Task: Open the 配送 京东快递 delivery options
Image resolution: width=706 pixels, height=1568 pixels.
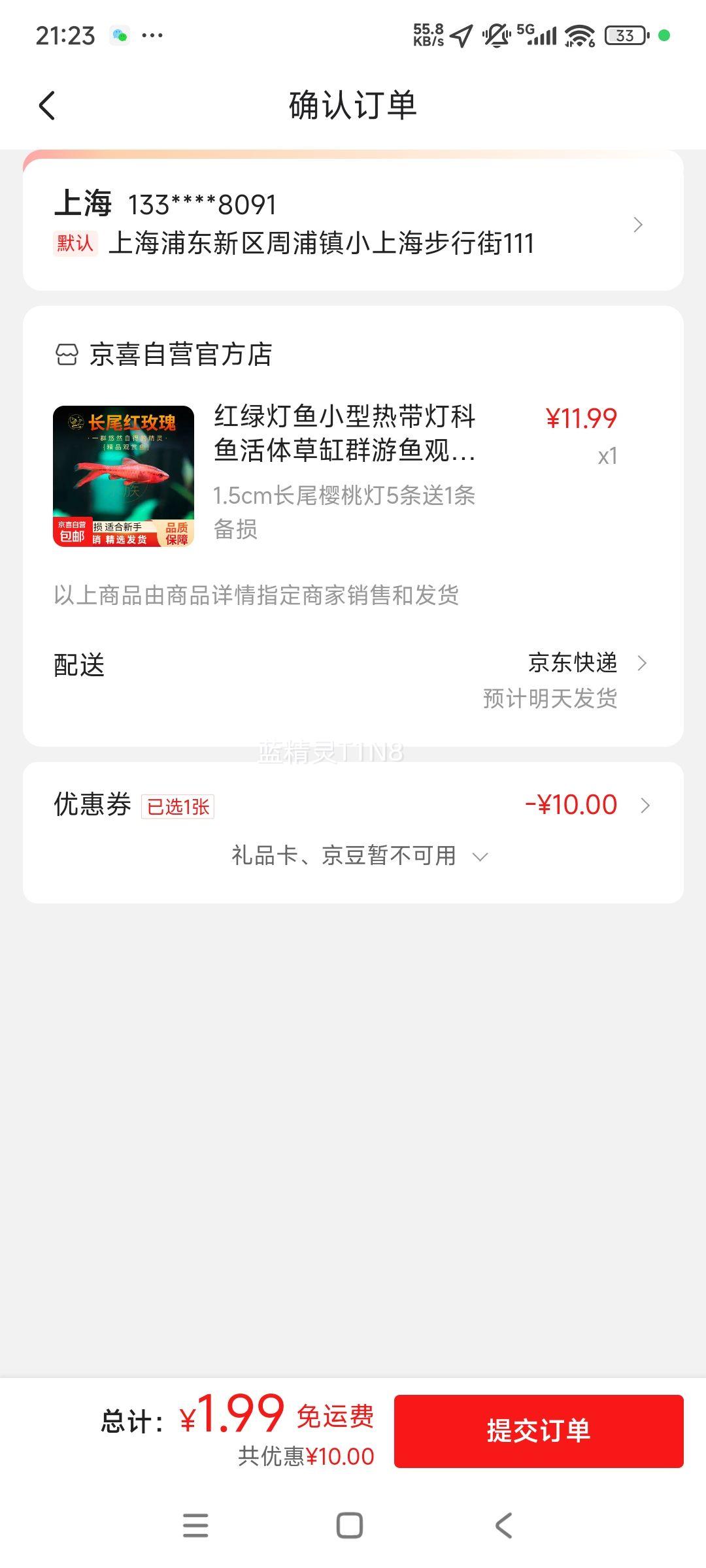Action: tap(353, 680)
